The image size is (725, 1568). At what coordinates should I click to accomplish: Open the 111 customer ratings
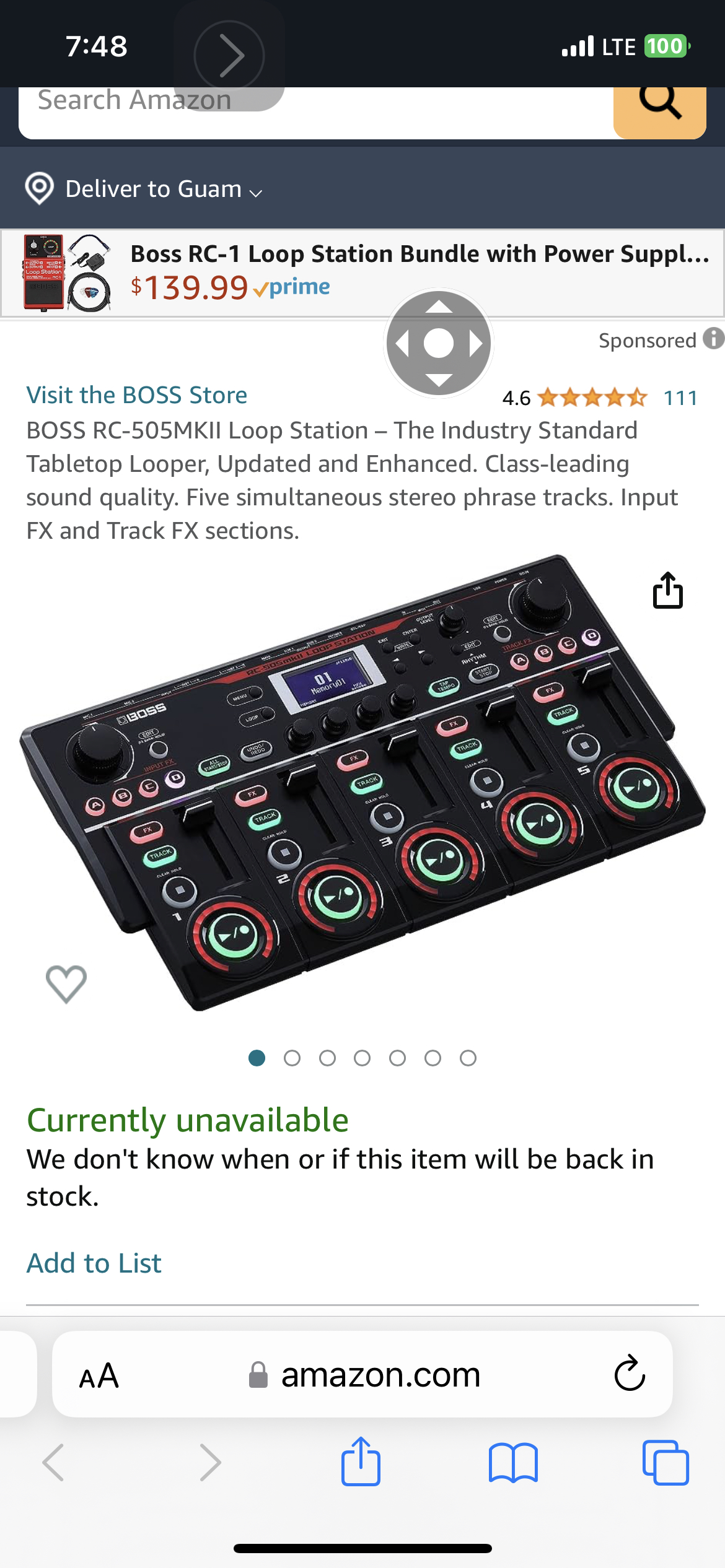[680, 398]
